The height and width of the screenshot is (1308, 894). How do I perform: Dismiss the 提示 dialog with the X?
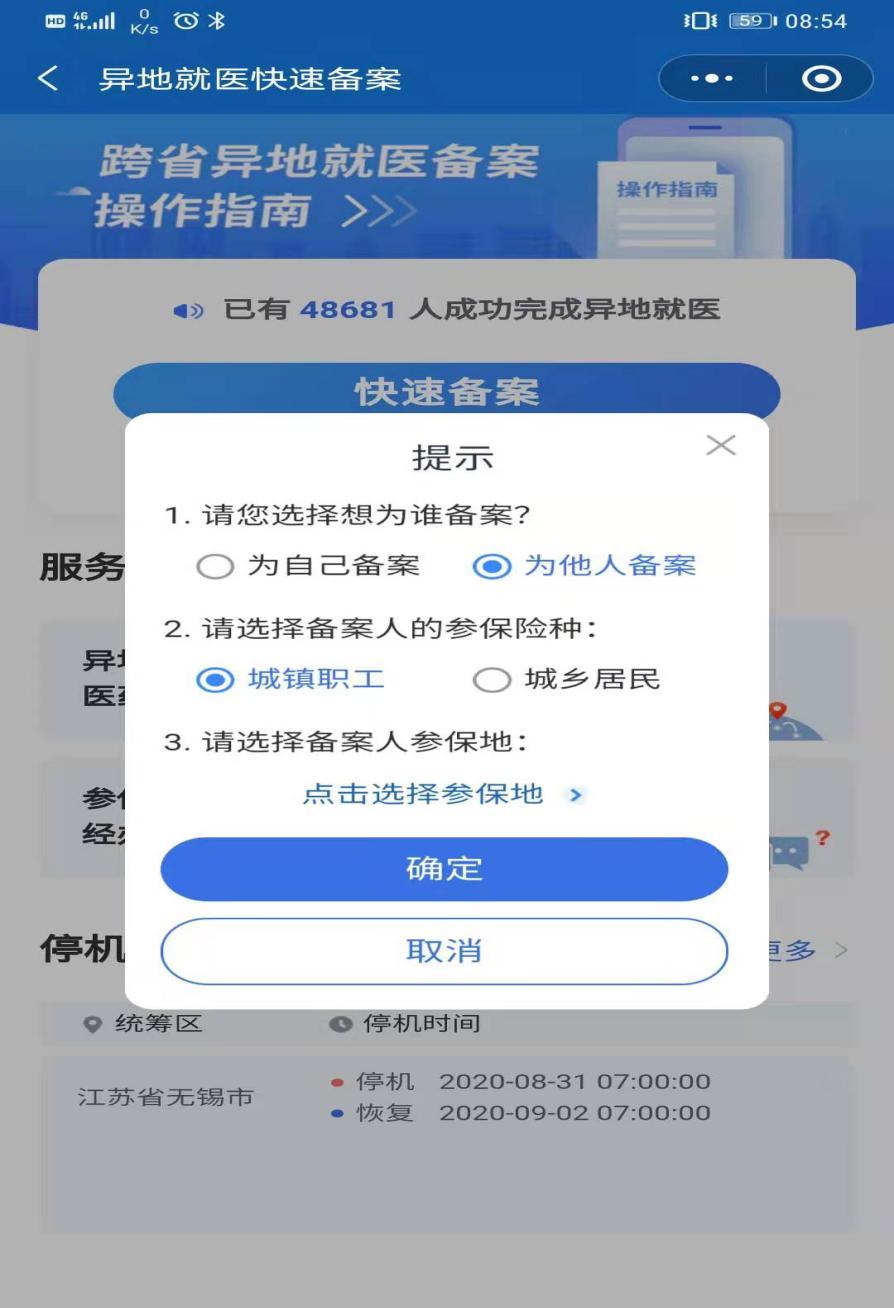[720, 446]
